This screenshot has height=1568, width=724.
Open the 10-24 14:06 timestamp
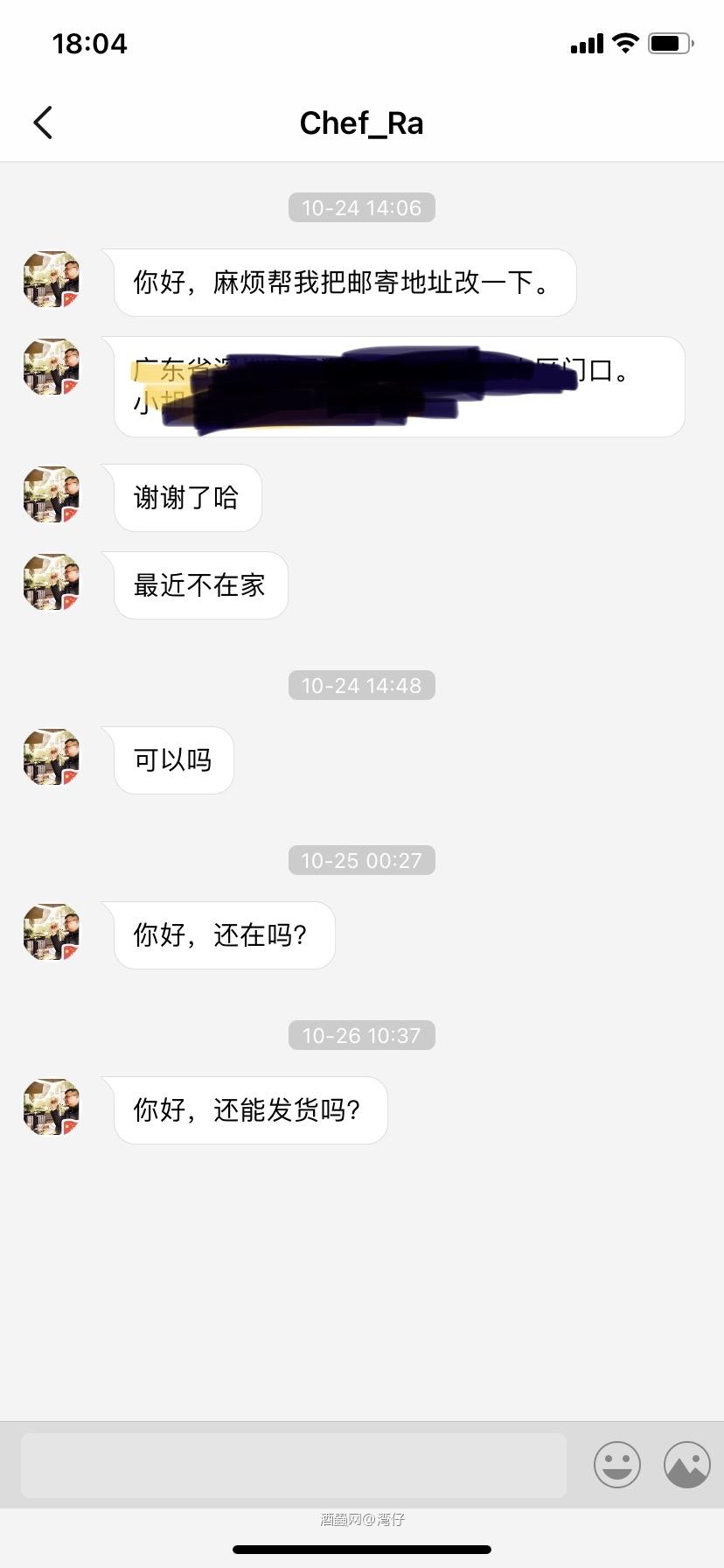[x=361, y=207]
